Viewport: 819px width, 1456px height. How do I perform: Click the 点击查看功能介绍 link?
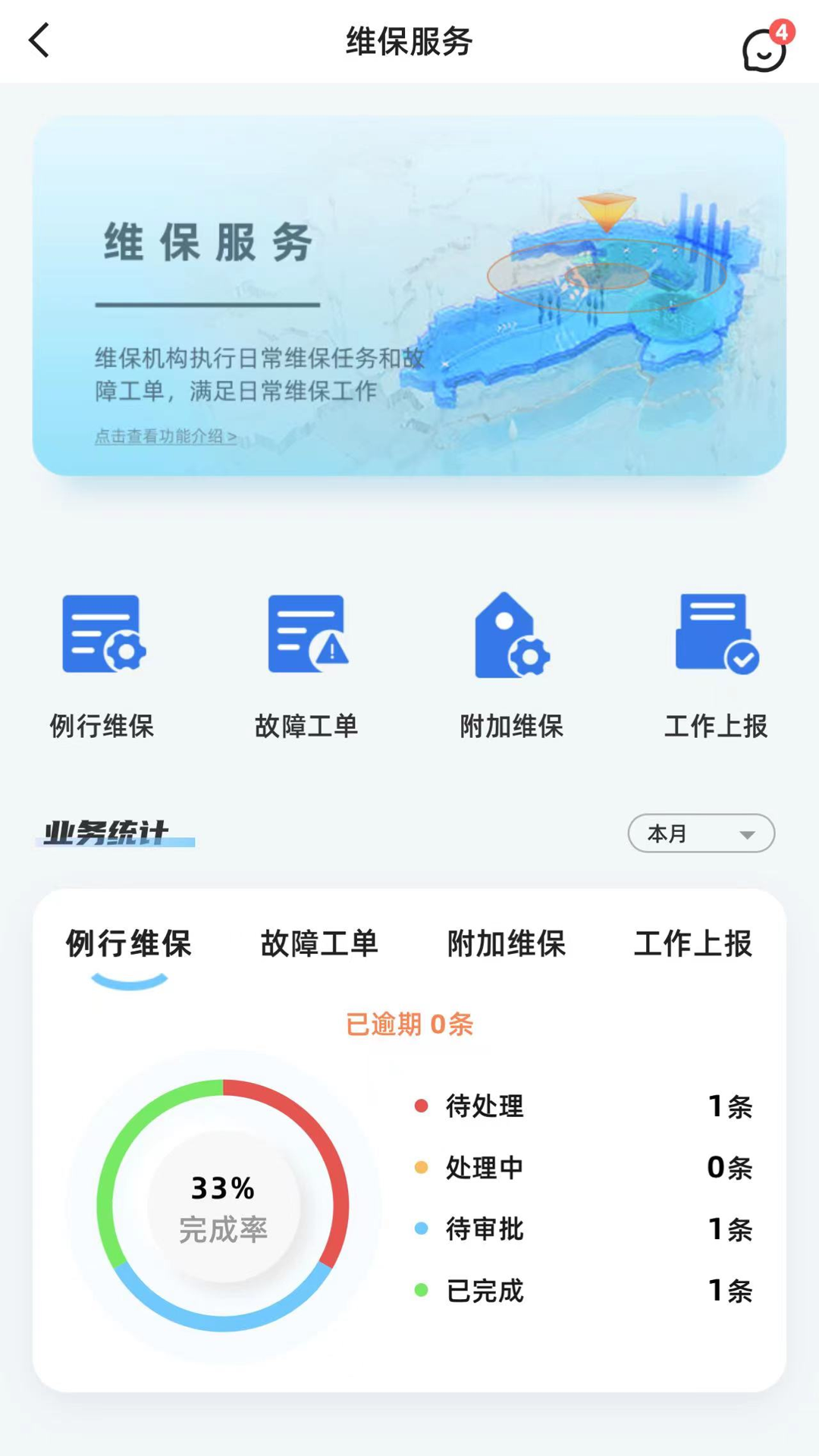pos(159,436)
